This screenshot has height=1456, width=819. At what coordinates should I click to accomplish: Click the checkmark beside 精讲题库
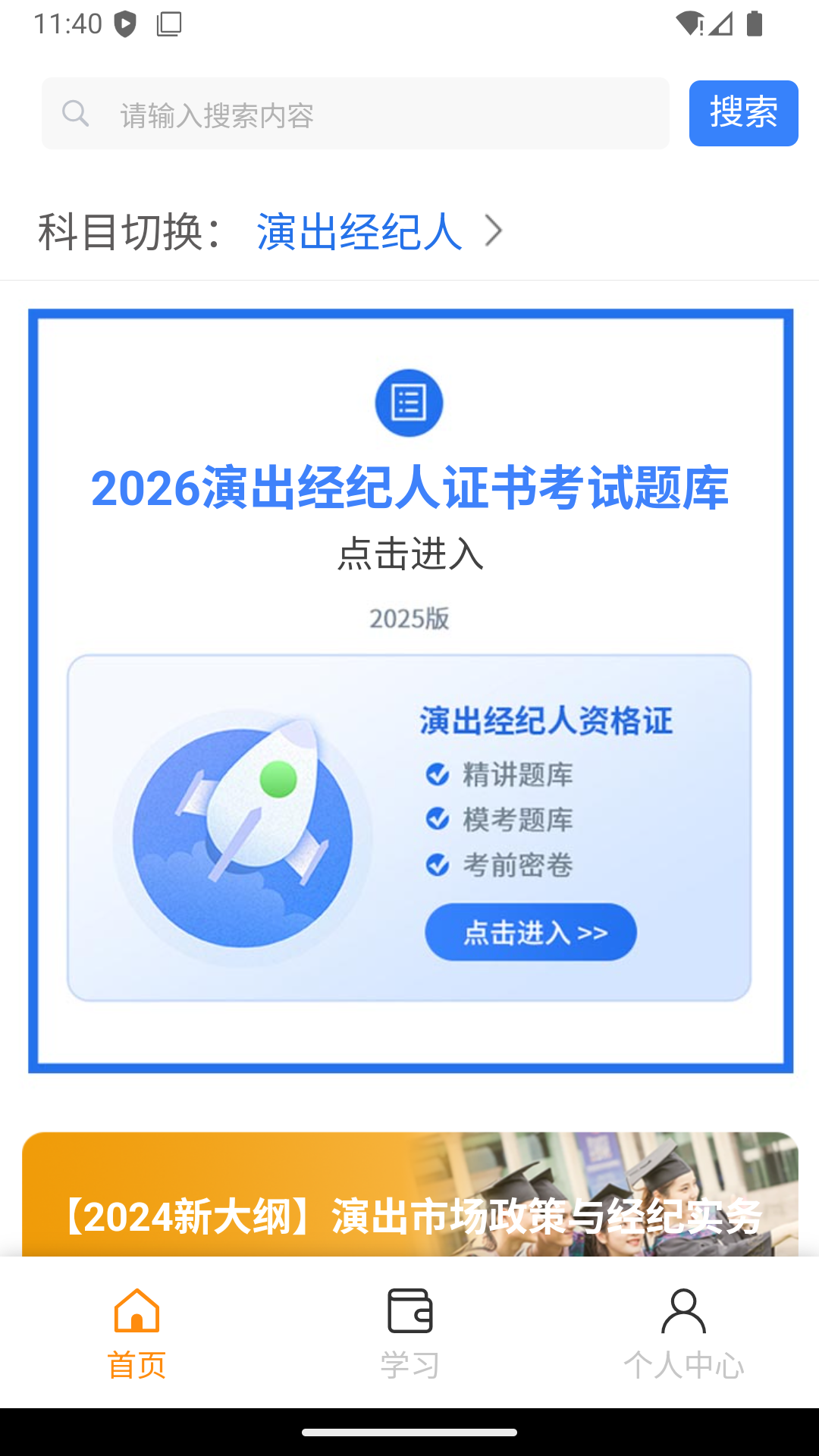click(x=436, y=775)
